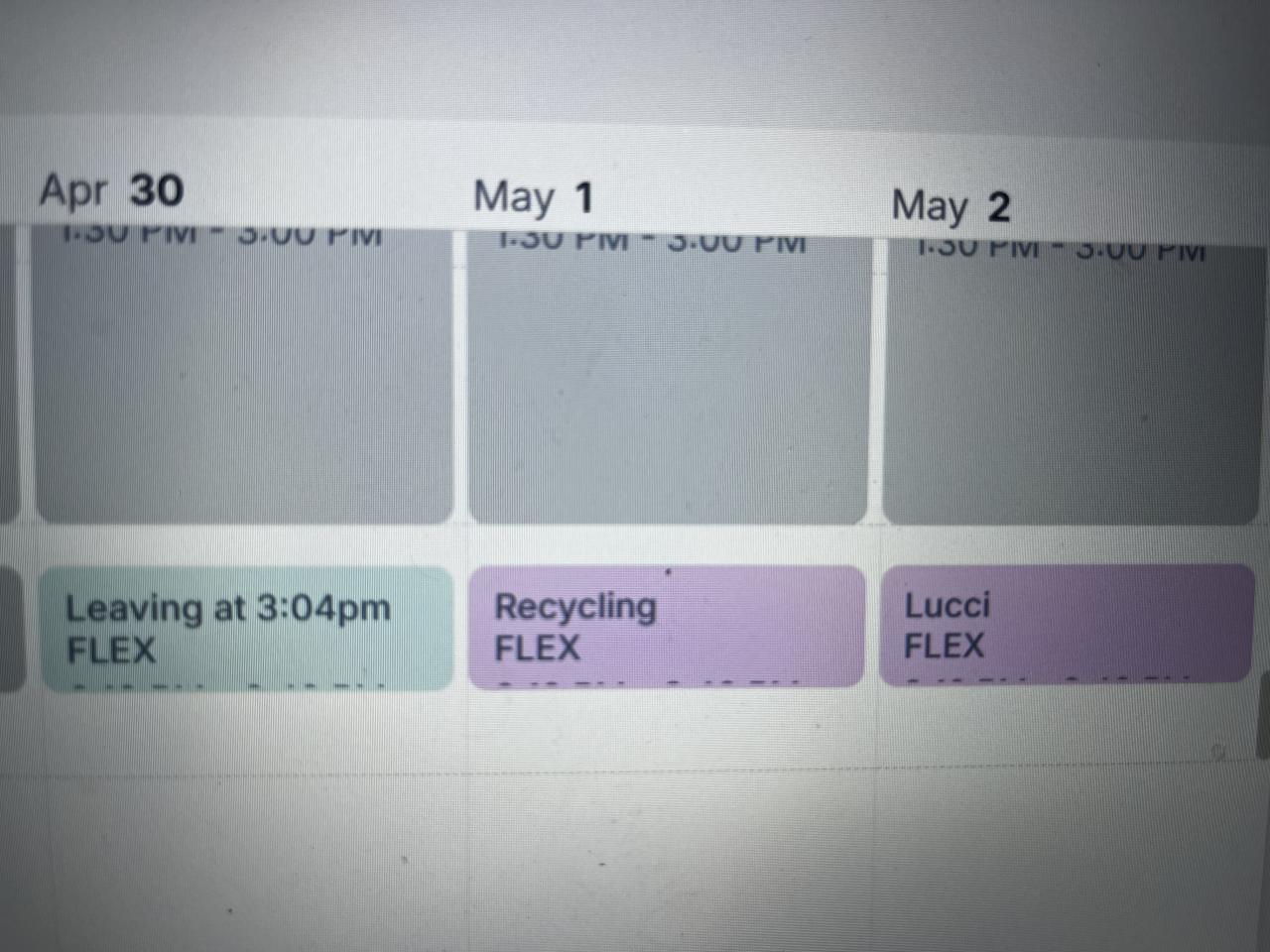Open the Lucci FLEX event

click(1065, 624)
